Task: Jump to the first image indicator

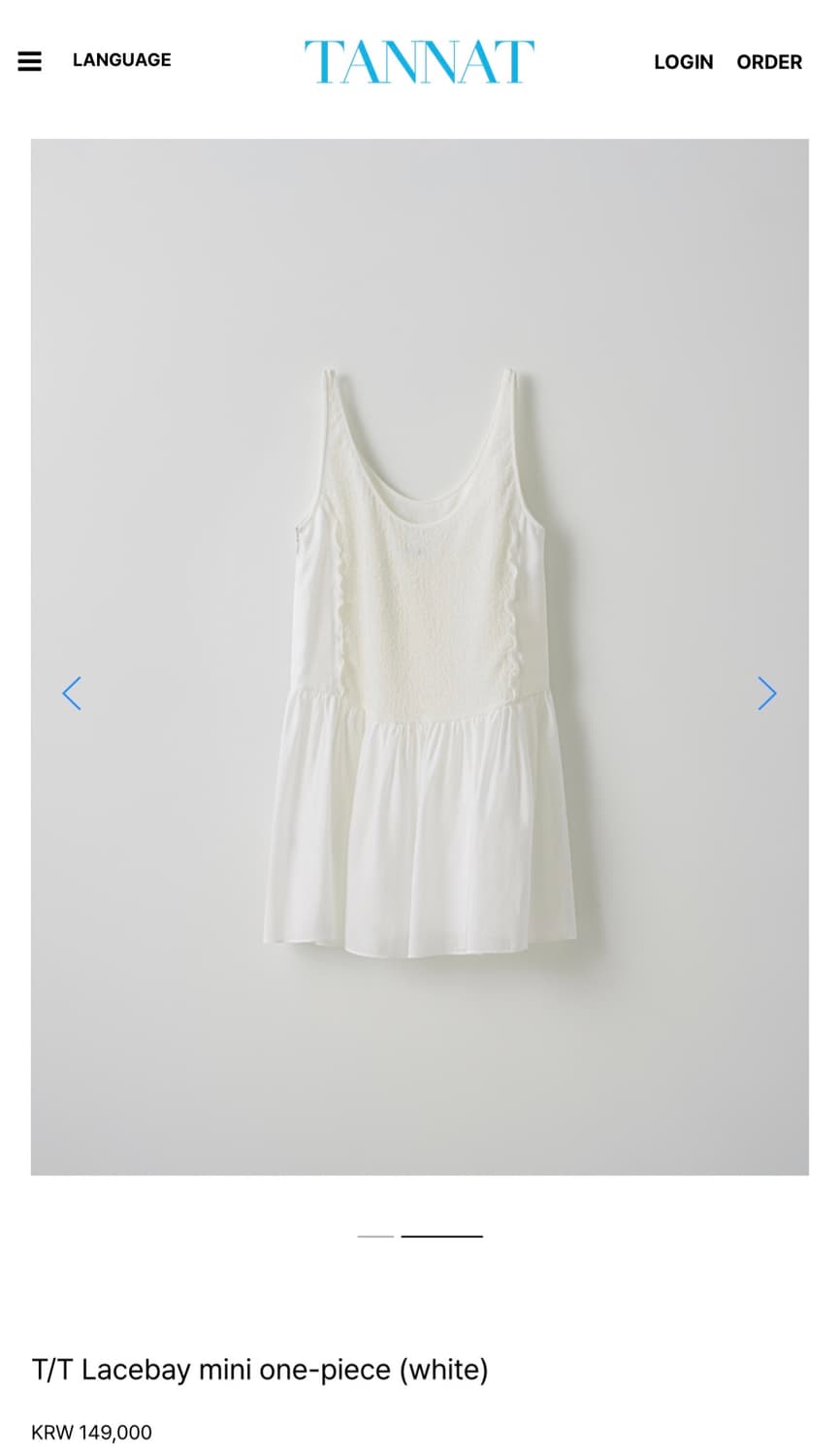Action: click(375, 1237)
